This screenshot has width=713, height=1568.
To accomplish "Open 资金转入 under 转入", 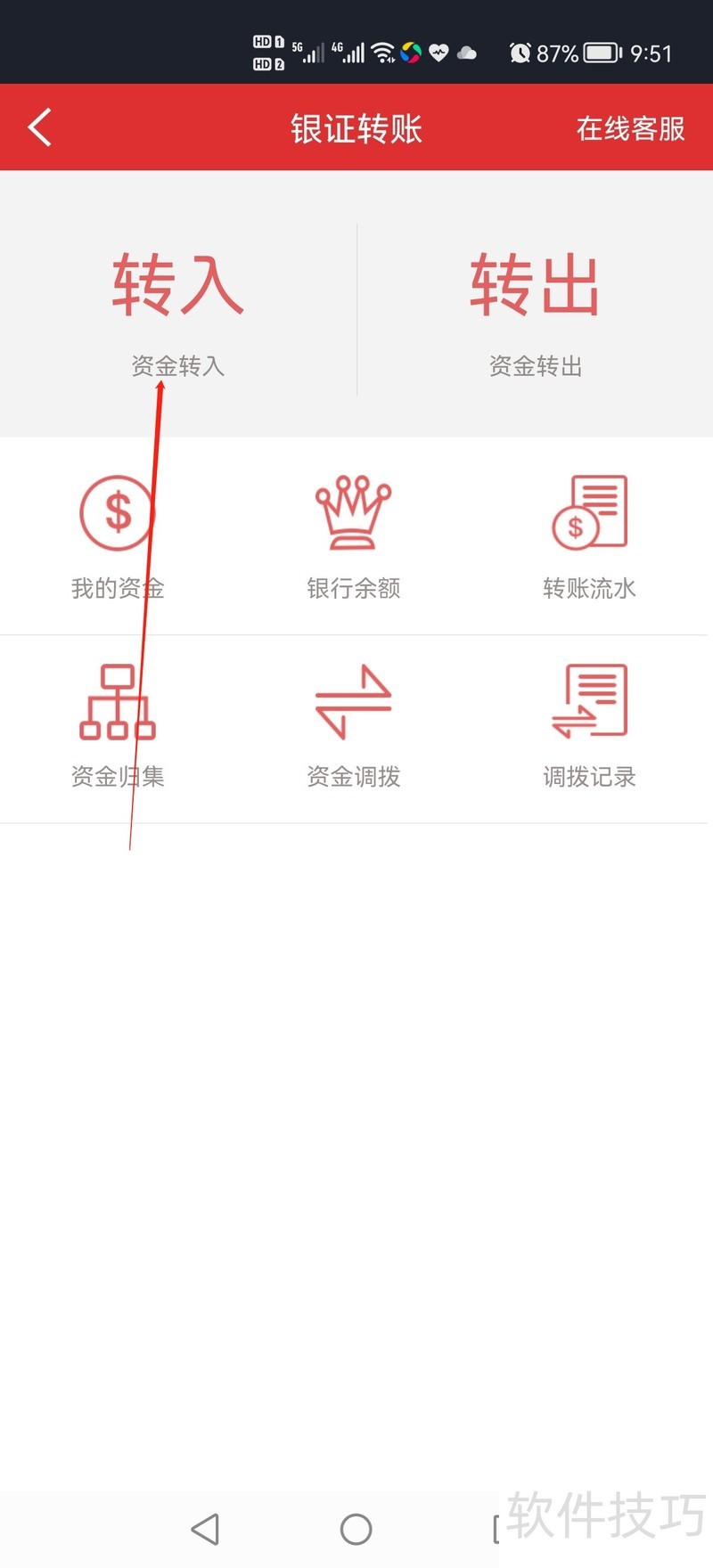I will (x=176, y=365).
